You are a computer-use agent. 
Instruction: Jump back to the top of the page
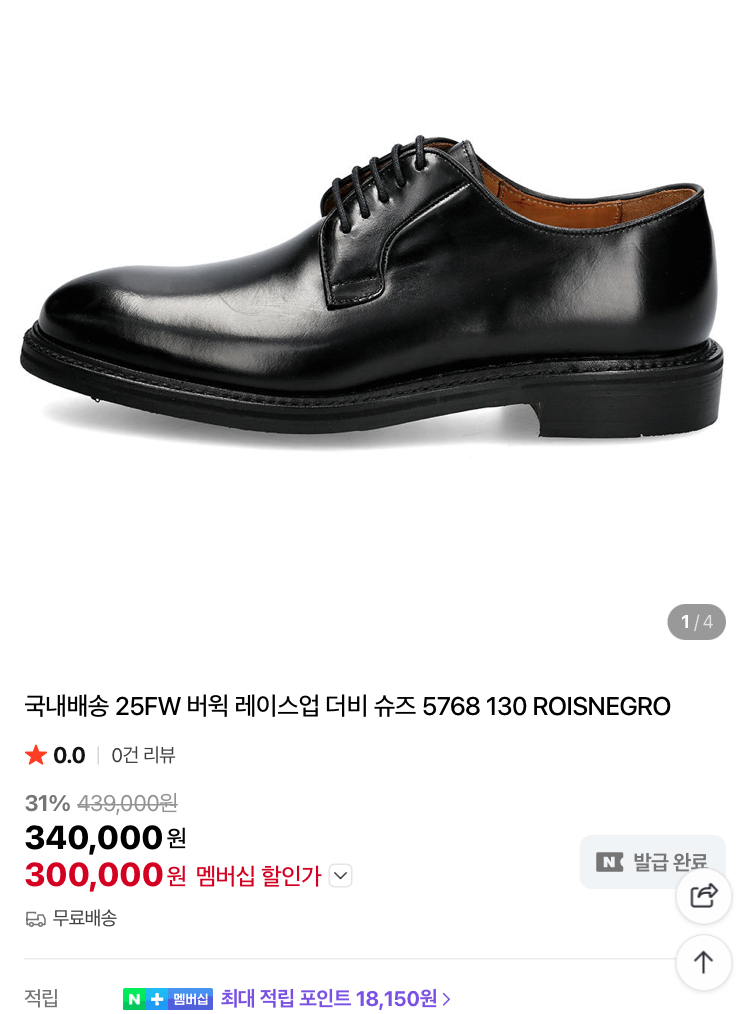click(x=703, y=962)
